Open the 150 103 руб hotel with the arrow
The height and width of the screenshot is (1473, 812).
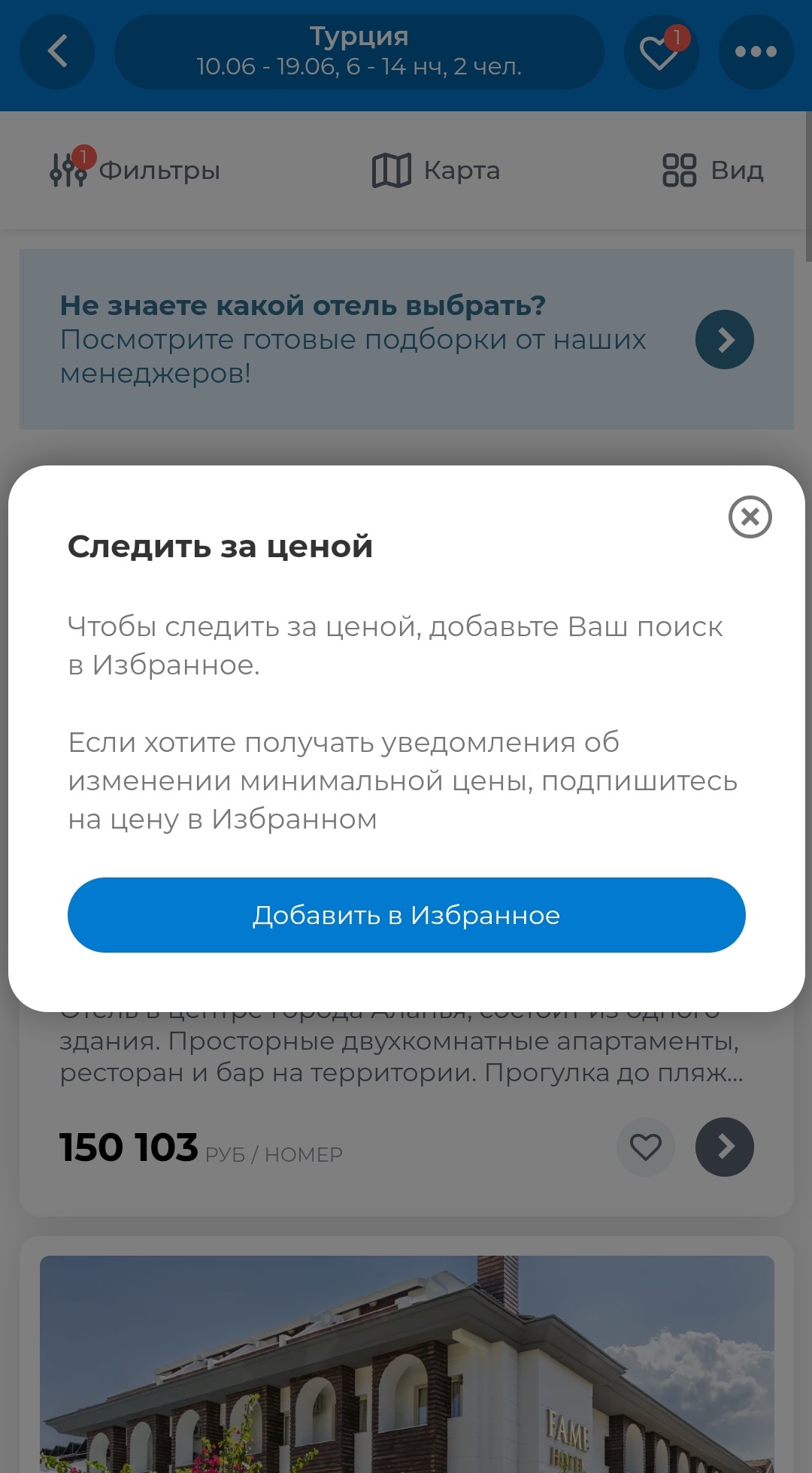click(724, 1147)
